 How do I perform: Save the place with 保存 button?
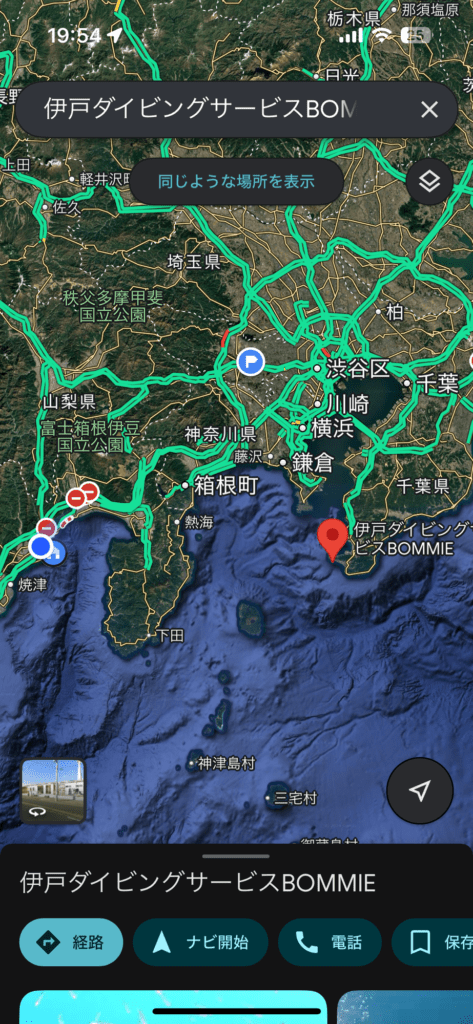tap(432, 942)
